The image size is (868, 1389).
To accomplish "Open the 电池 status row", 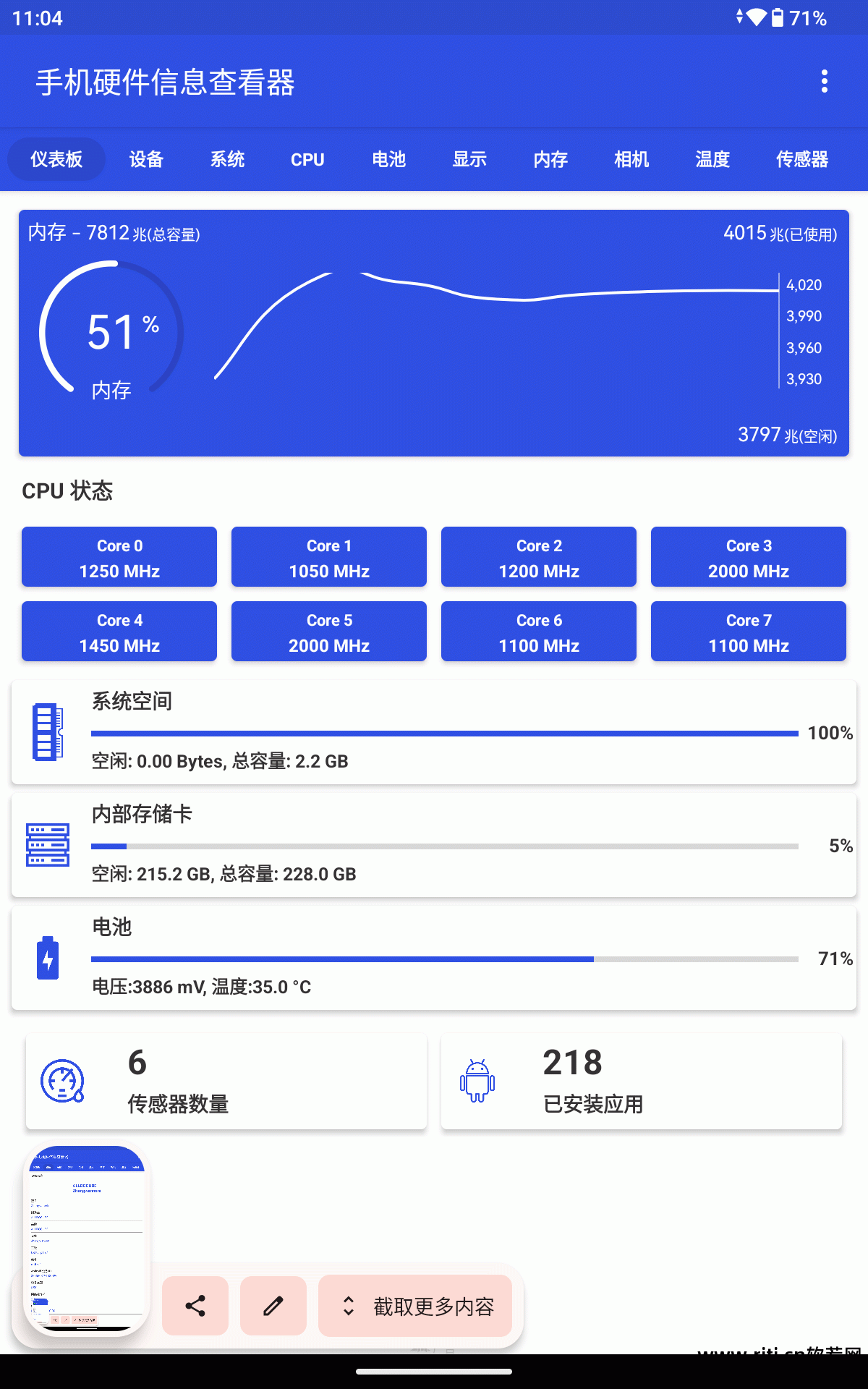I will point(434,958).
